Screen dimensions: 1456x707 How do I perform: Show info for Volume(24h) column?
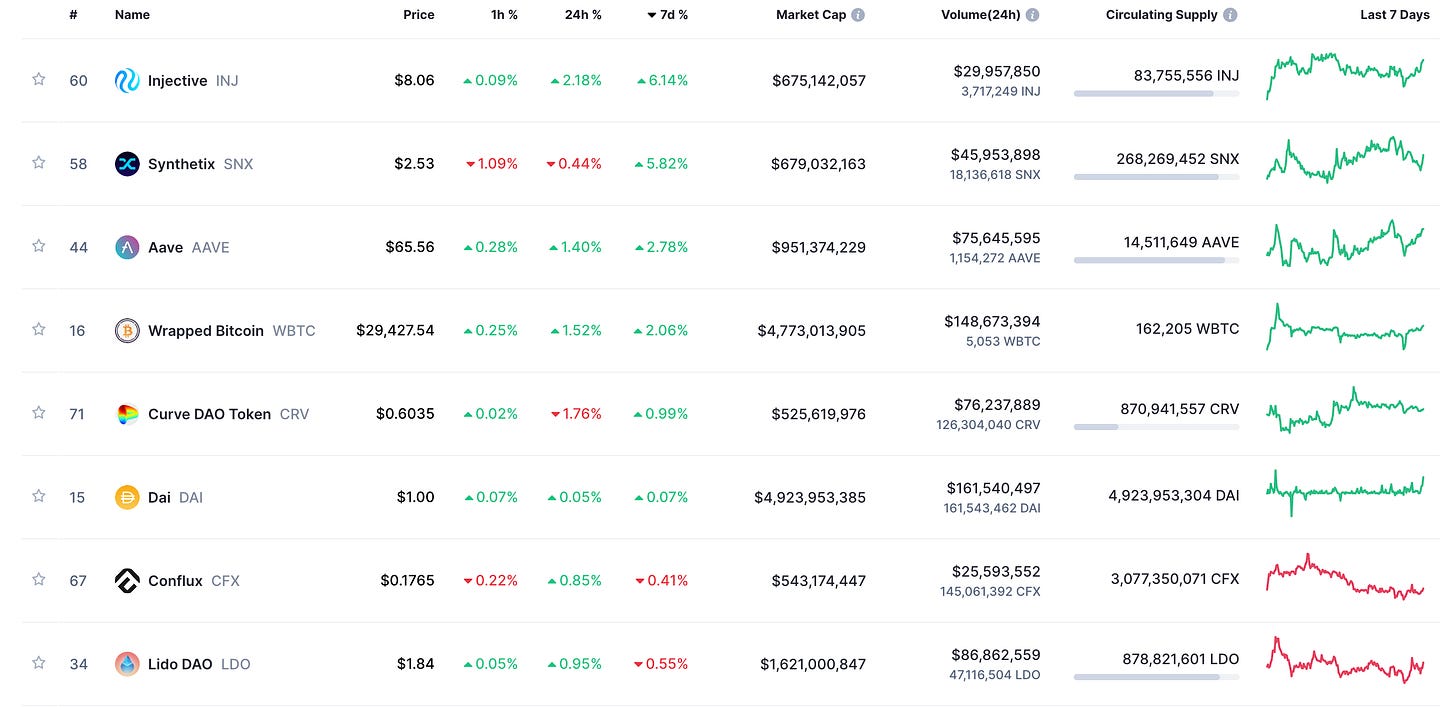pos(1032,15)
